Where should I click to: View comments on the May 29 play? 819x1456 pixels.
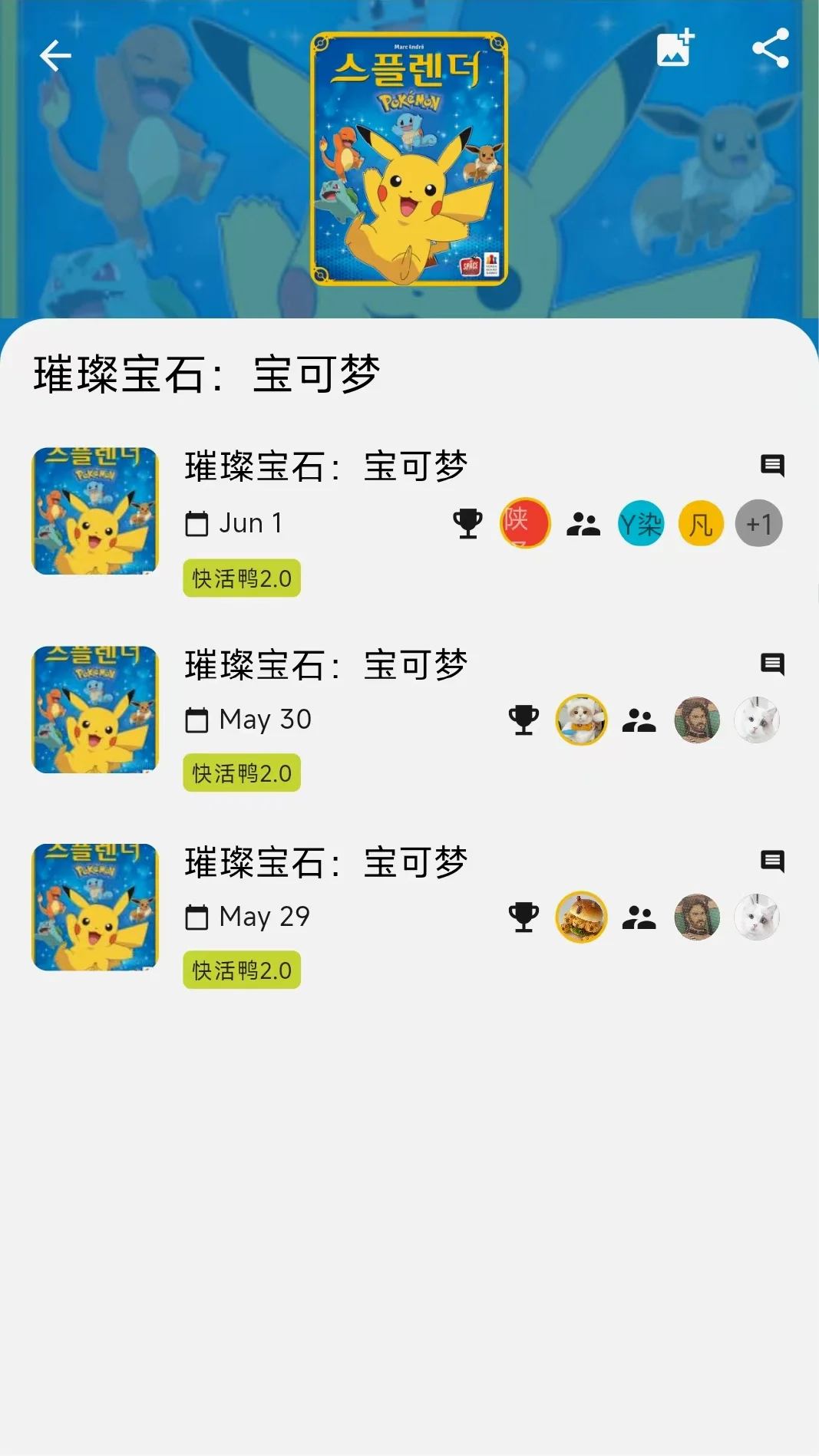pyautogui.click(x=772, y=861)
